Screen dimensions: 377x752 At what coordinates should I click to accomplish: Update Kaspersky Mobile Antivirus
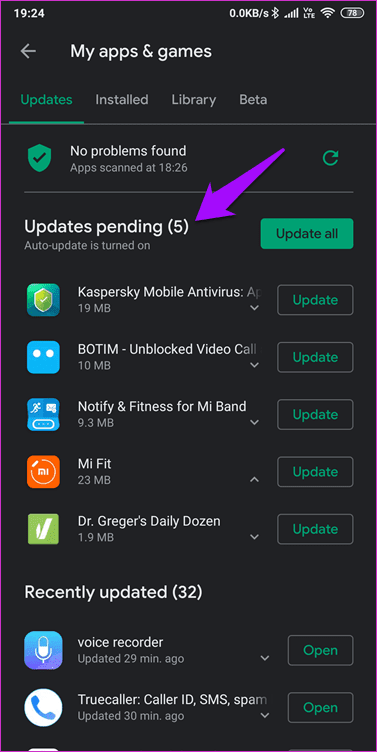click(316, 300)
